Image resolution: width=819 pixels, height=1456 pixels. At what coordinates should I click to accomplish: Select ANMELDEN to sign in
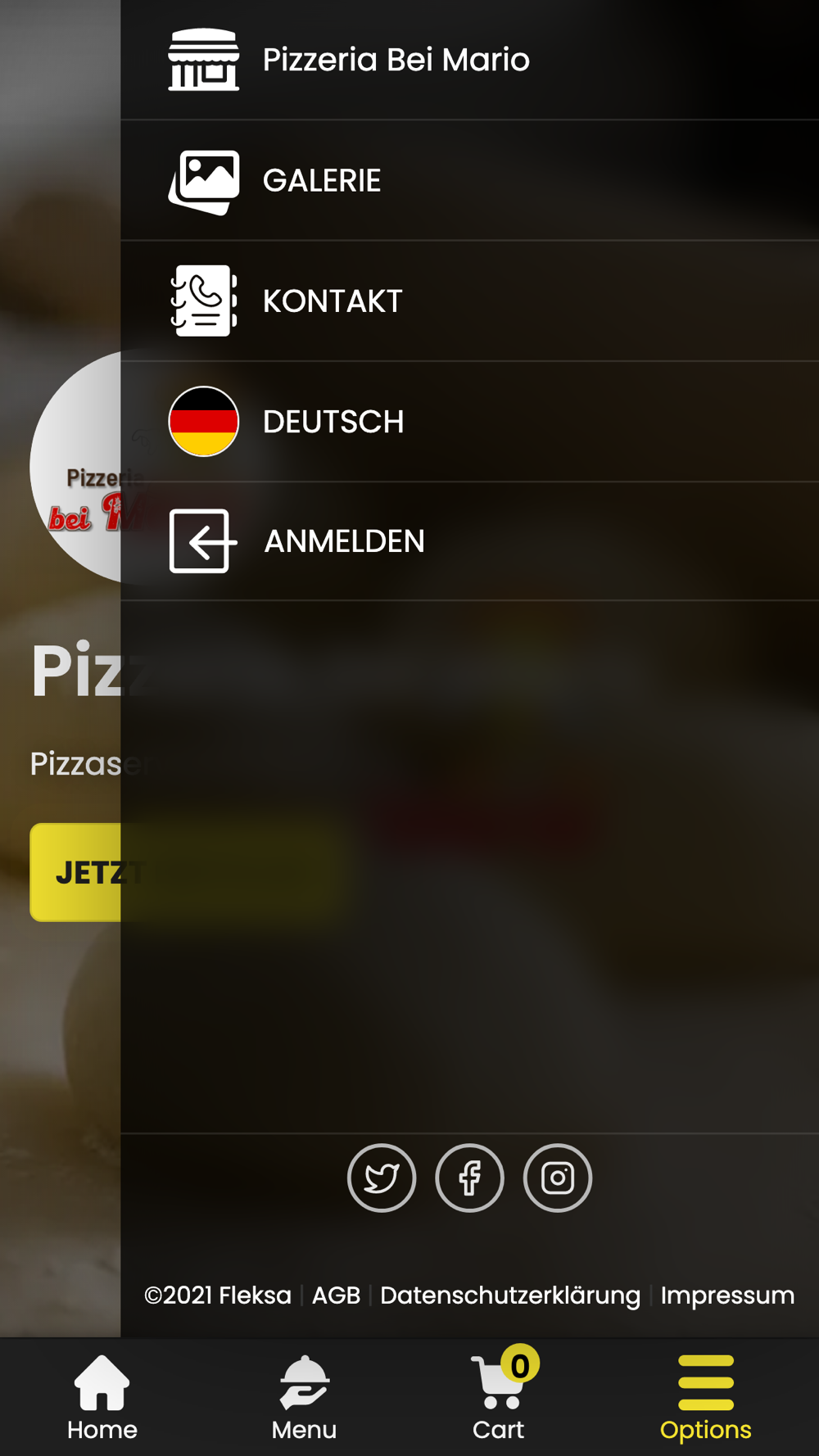coord(343,541)
